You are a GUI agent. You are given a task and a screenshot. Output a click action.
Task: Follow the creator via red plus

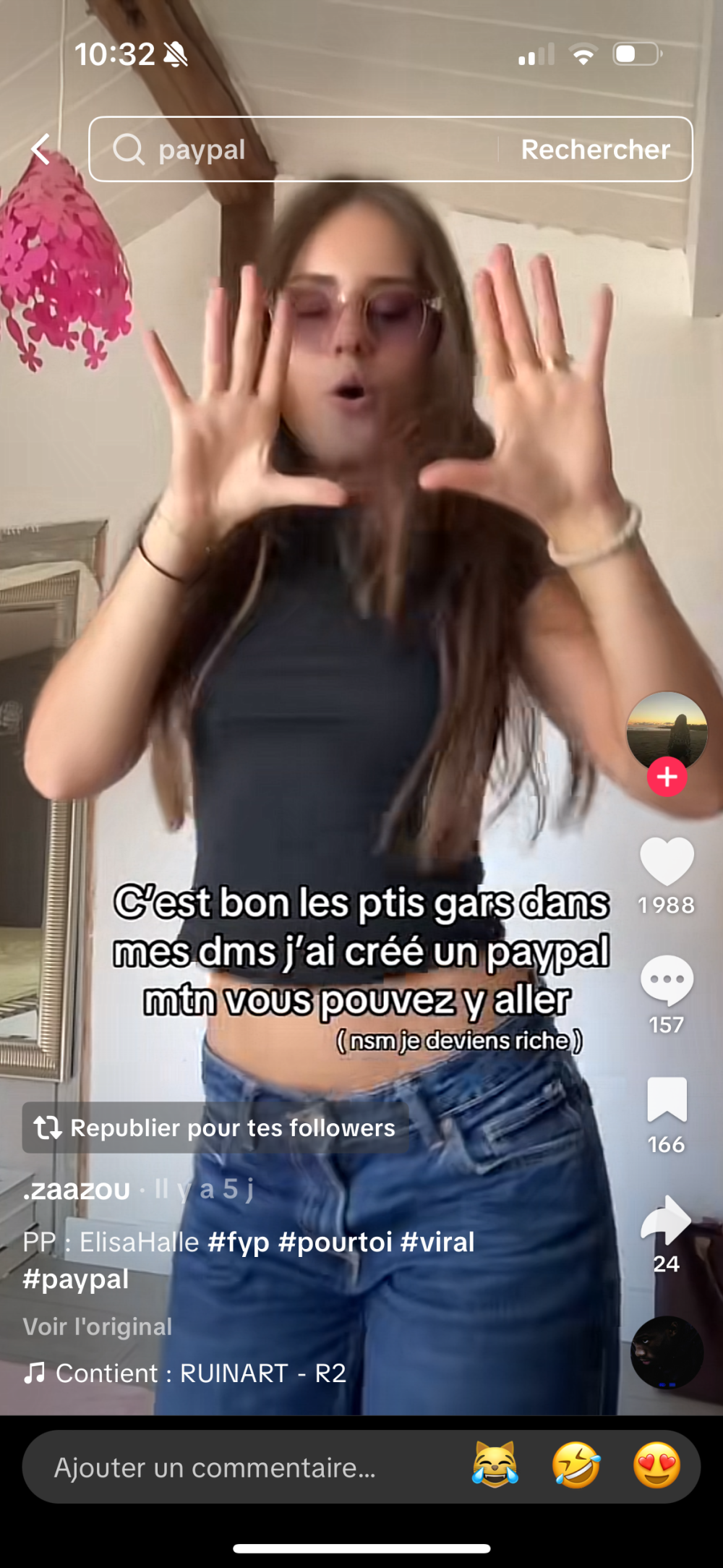[x=667, y=777]
